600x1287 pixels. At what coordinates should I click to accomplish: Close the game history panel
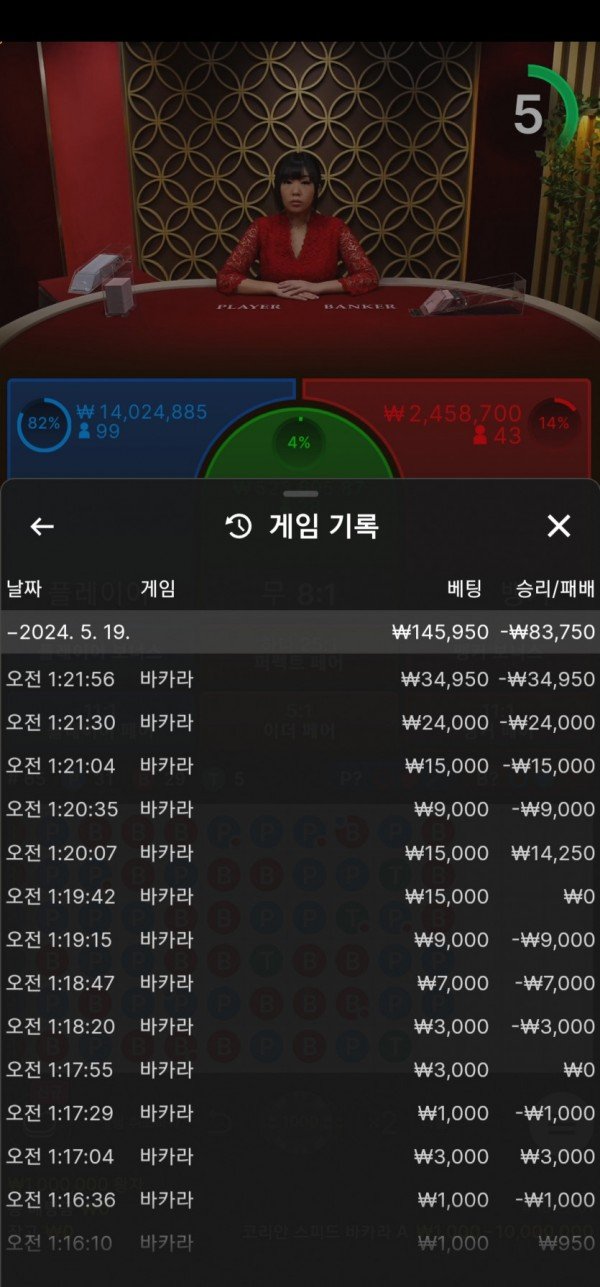[x=558, y=527]
